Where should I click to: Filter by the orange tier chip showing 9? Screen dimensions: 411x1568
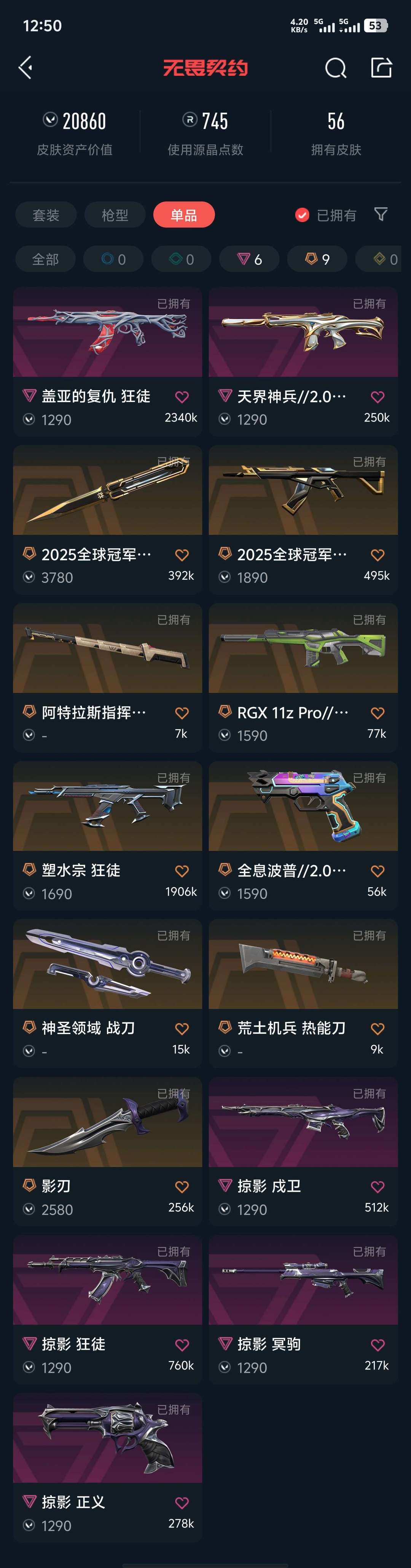click(317, 259)
